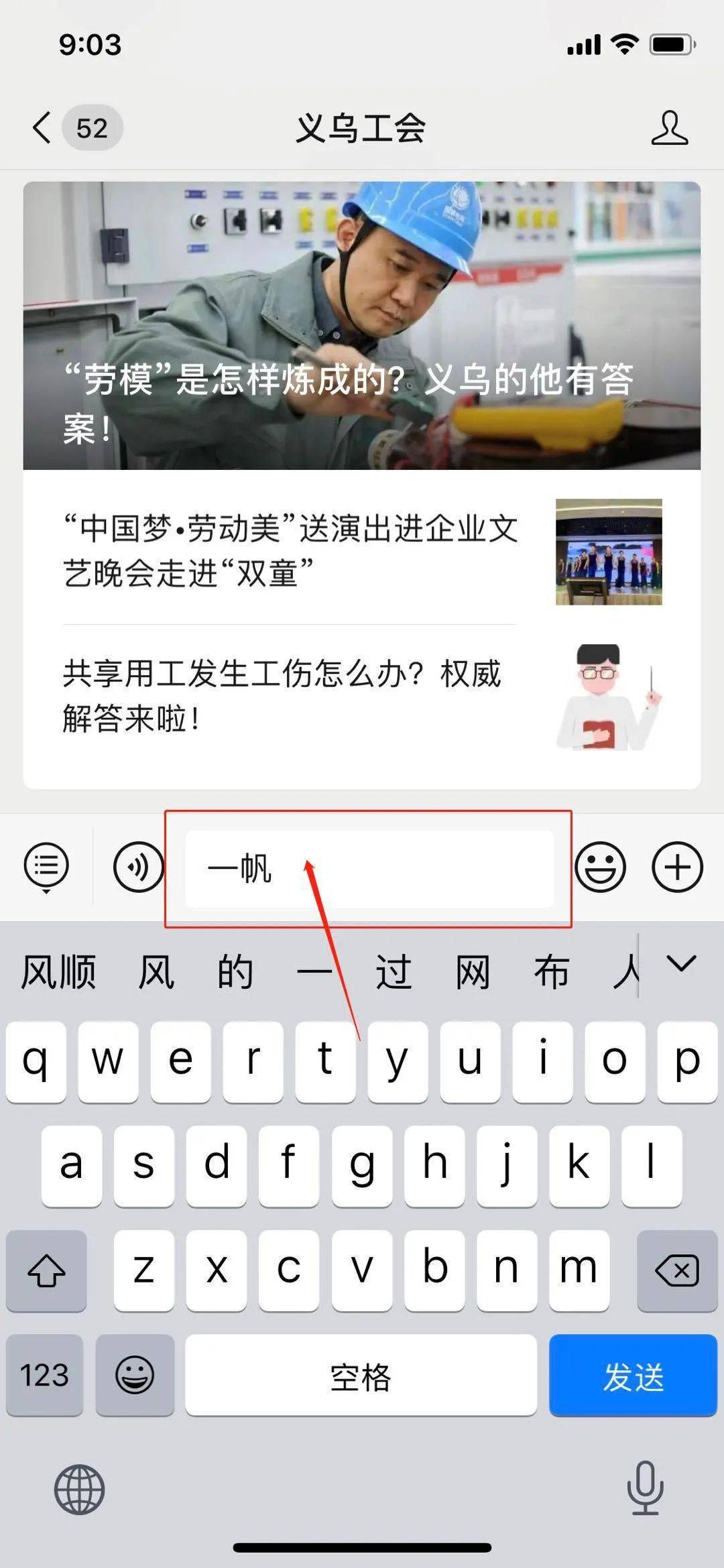Image resolution: width=724 pixels, height=1568 pixels.
Task: Open the keyboard emoji key
Action: [135, 1376]
